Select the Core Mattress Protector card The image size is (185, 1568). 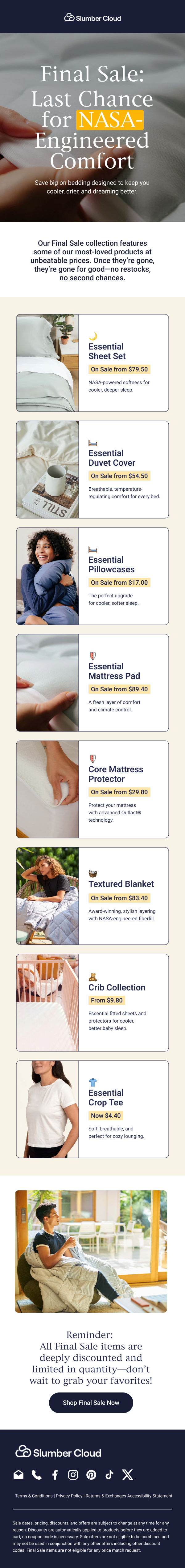[x=92, y=789]
